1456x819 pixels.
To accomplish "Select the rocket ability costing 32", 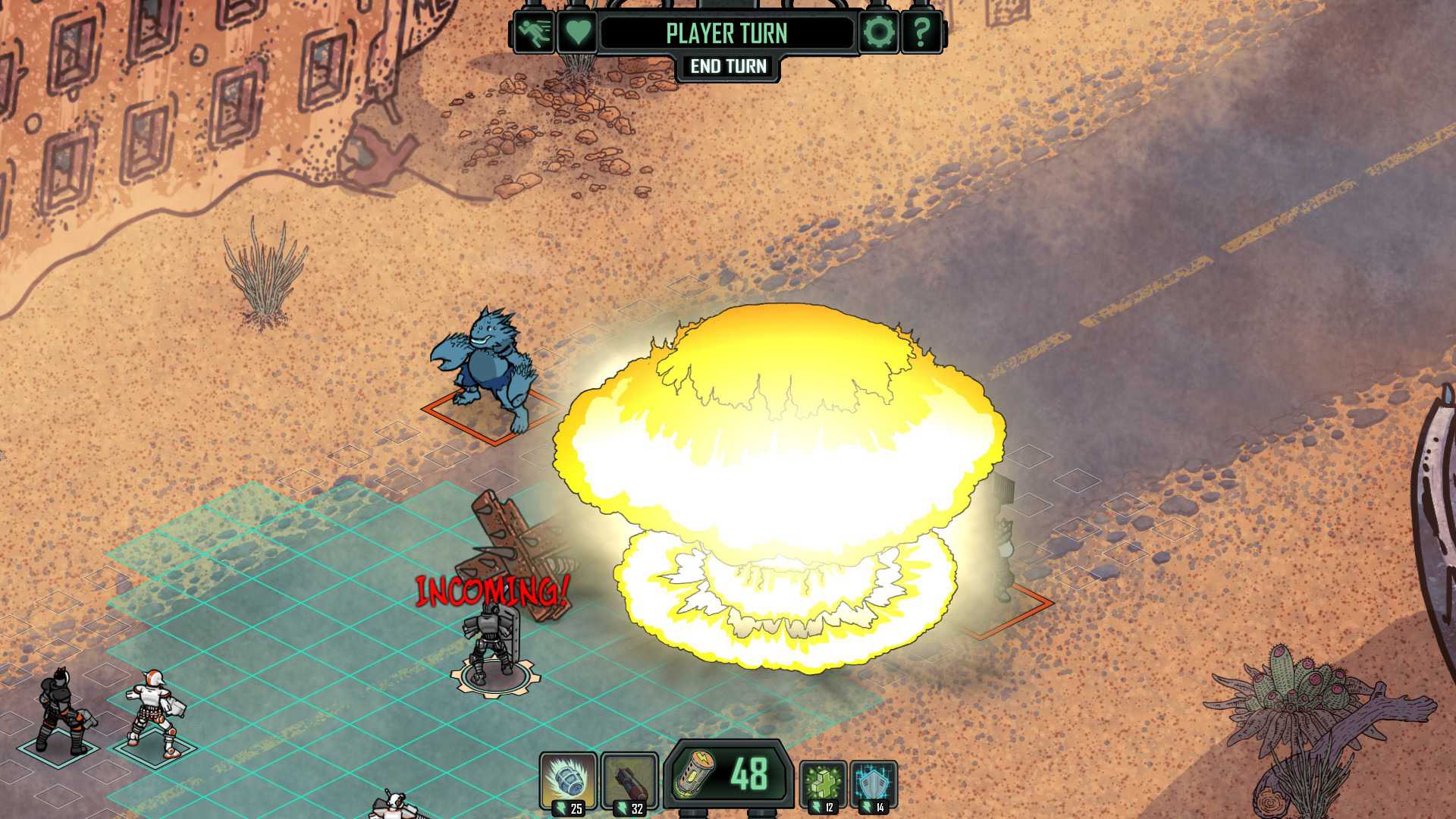I will pos(629,781).
